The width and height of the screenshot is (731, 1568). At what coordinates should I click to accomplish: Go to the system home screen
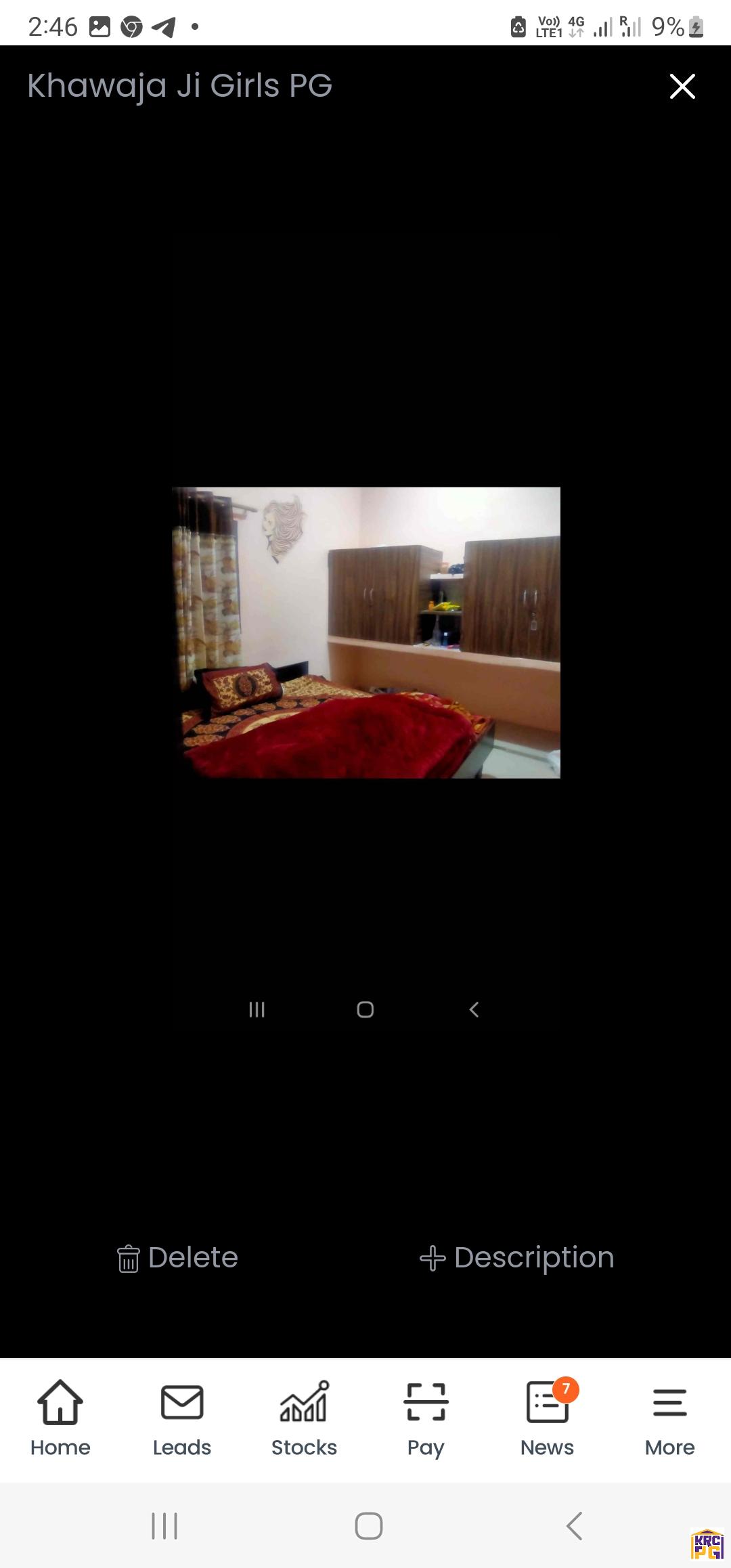369,1526
